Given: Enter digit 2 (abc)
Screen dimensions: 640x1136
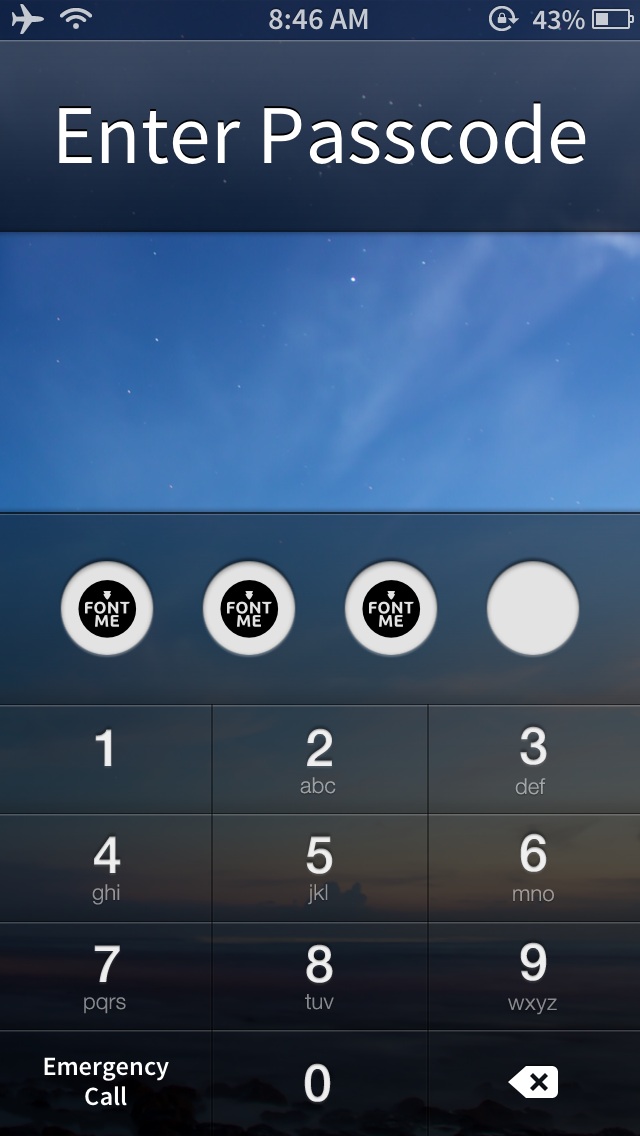Looking at the screenshot, I should click(320, 759).
